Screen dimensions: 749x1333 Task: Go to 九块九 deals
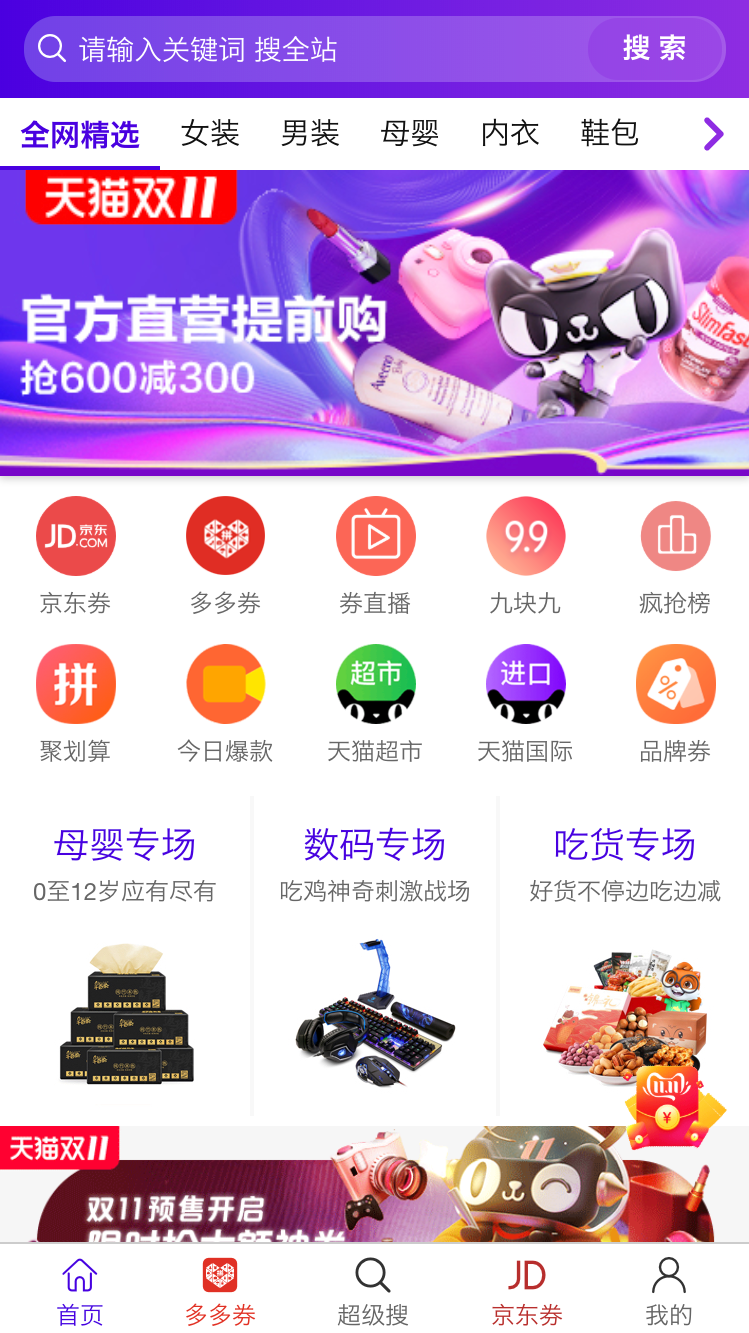tap(525, 557)
